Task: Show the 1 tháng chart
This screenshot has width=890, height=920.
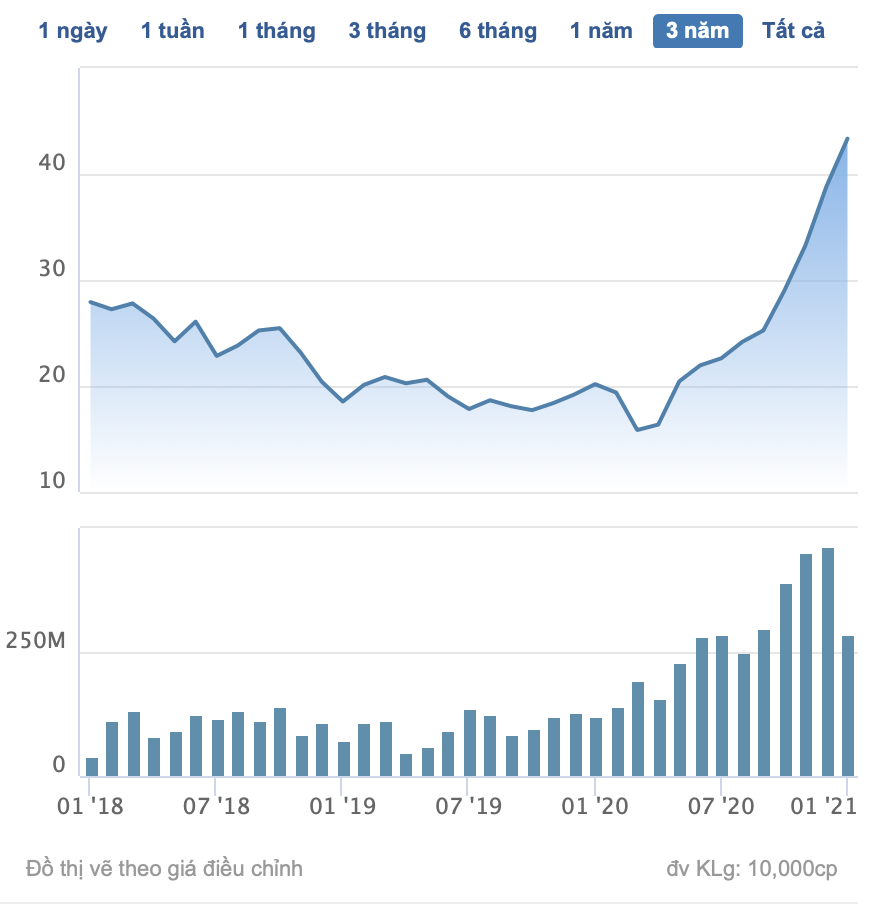Action: pyautogui.click(x=276, y=31)
